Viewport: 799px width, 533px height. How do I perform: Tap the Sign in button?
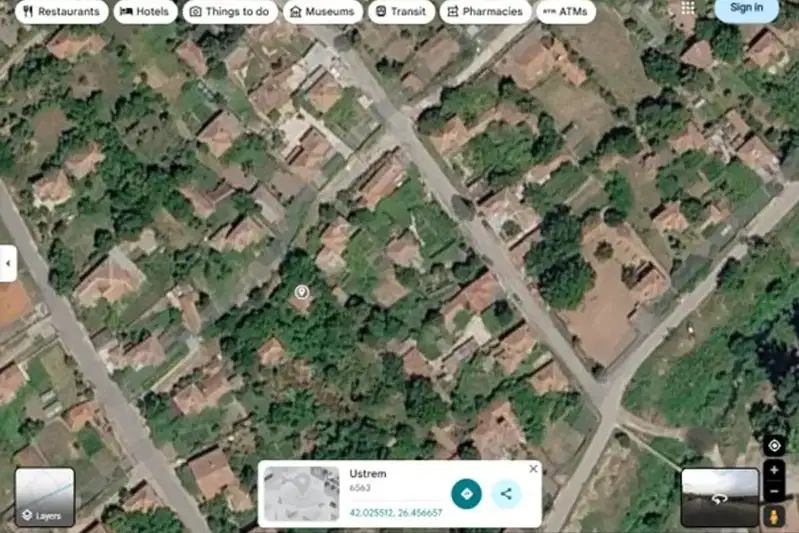click(x=747, y=9)
